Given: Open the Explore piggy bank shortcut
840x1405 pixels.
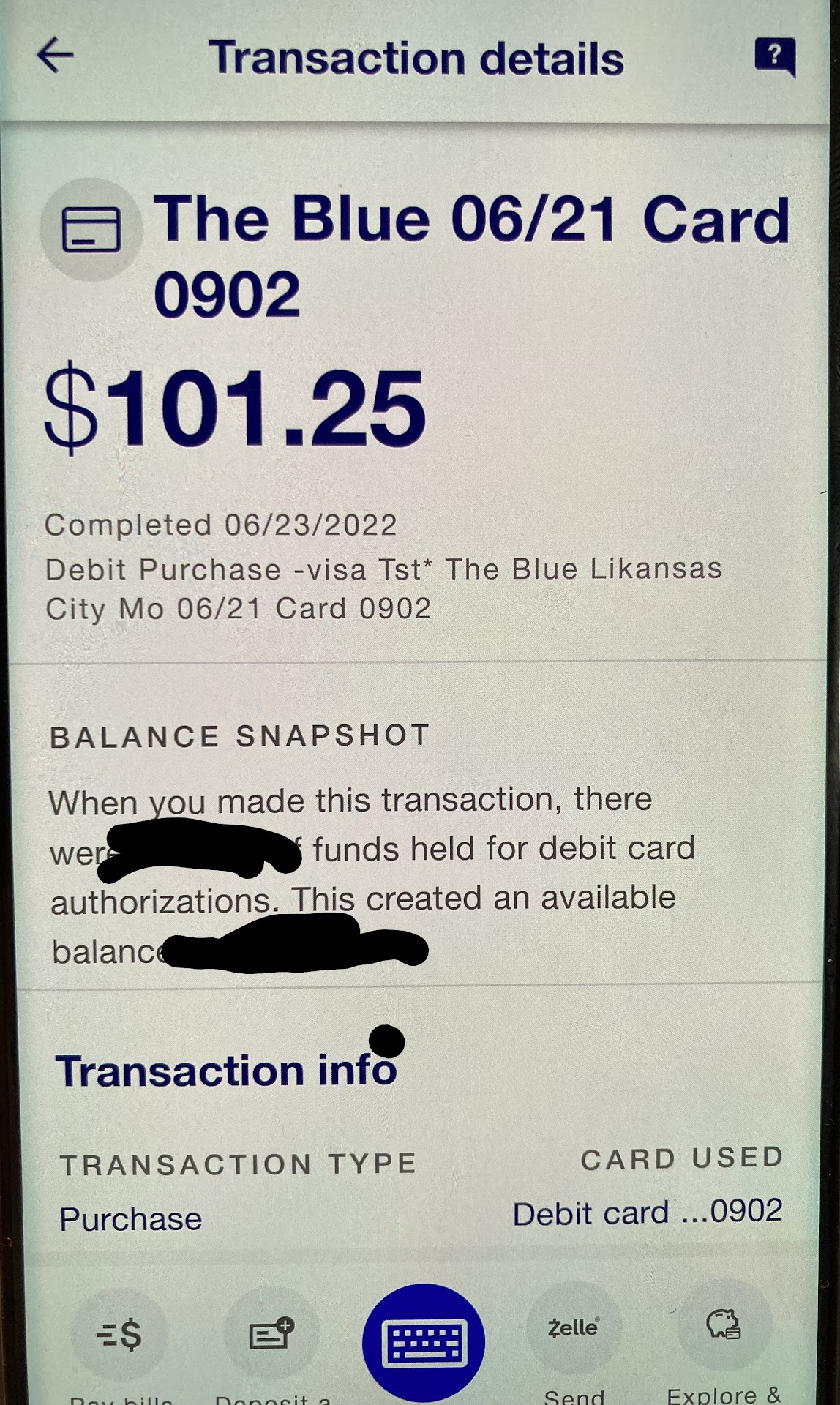Looking at the screenshot, I should pyautogui.click(x=724, y=1325).
